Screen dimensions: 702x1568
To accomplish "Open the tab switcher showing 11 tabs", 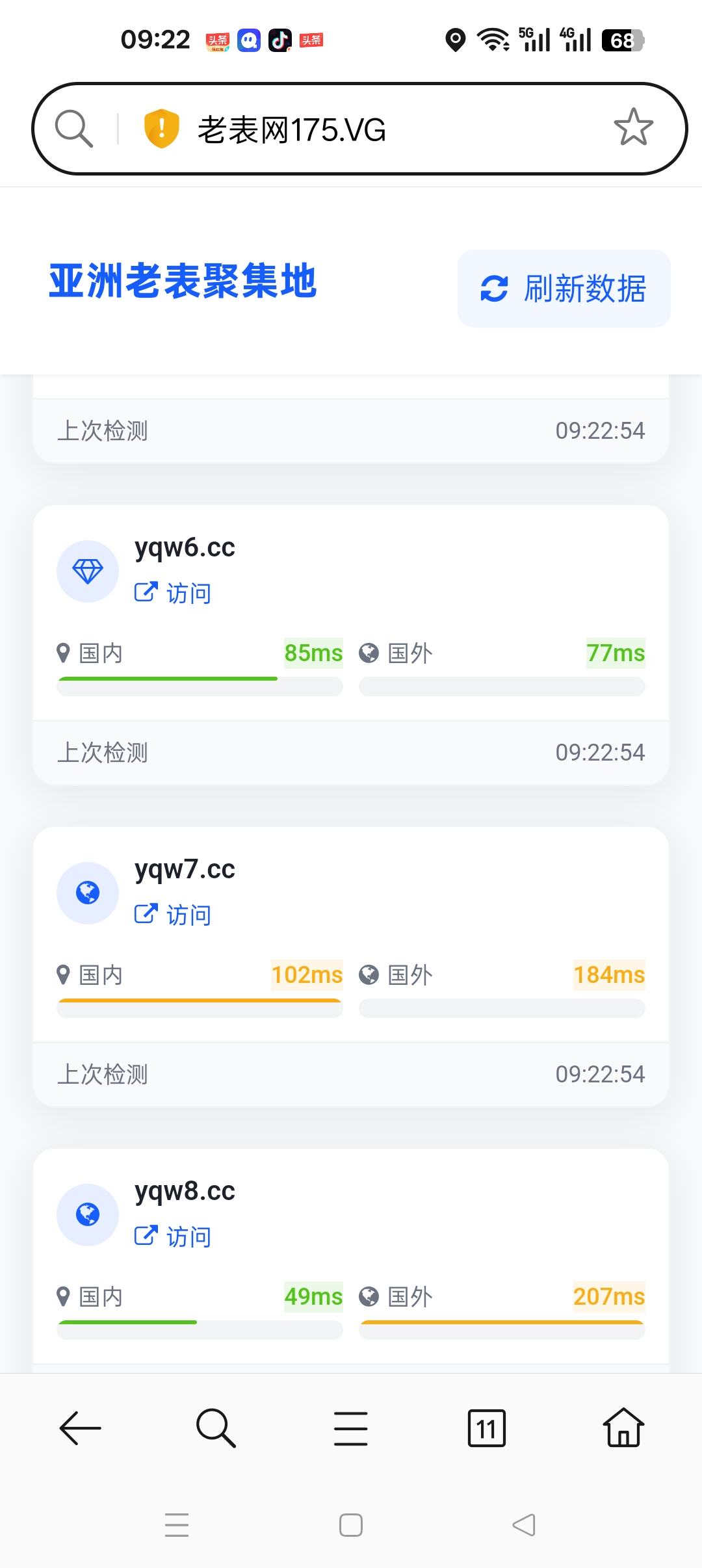I will click(x=486, y=1428).
